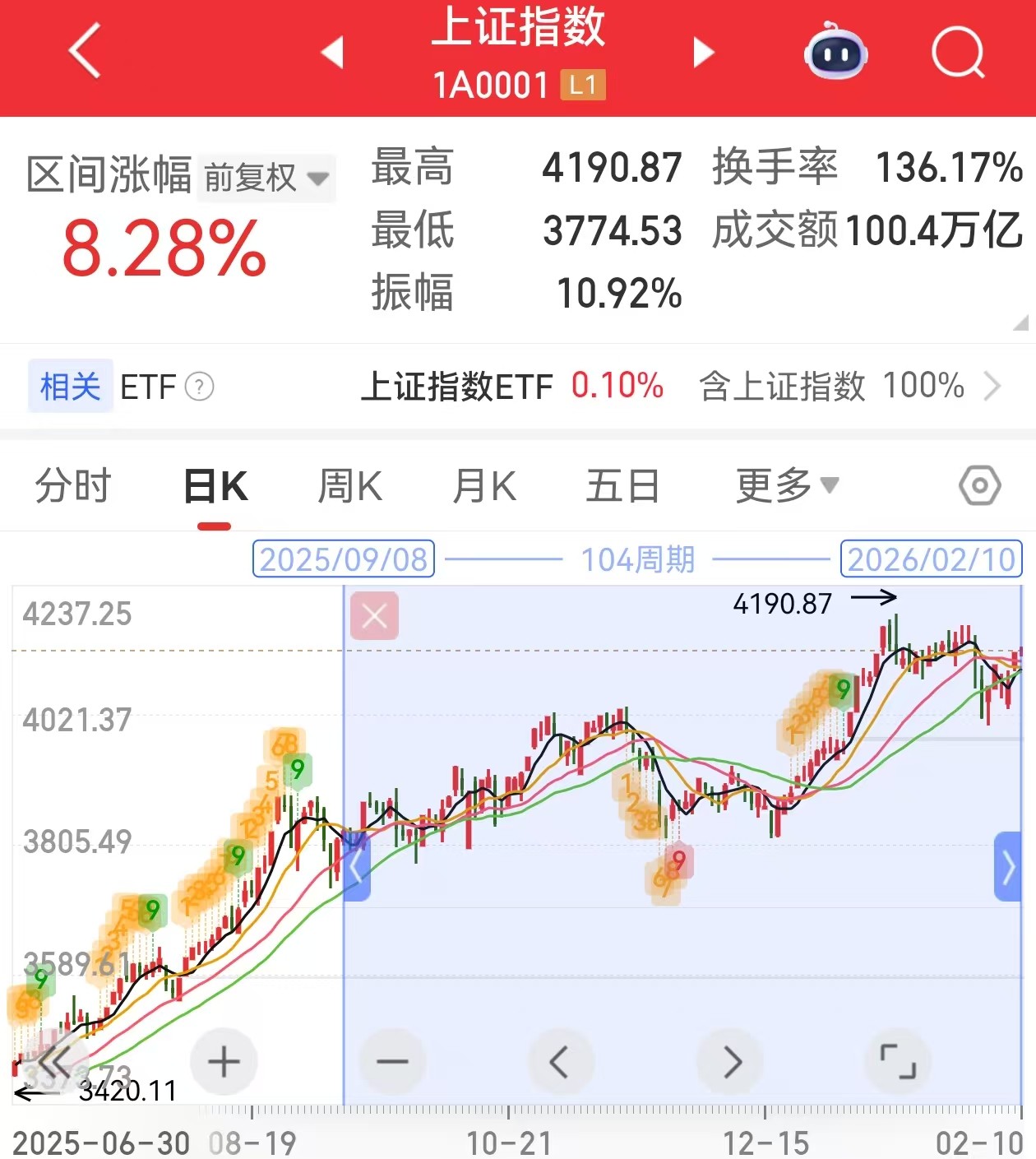Switch to the 分时 chart tab
Image resolution: width=1036 pixels, height=1159 pixels.
coord(73,485)
